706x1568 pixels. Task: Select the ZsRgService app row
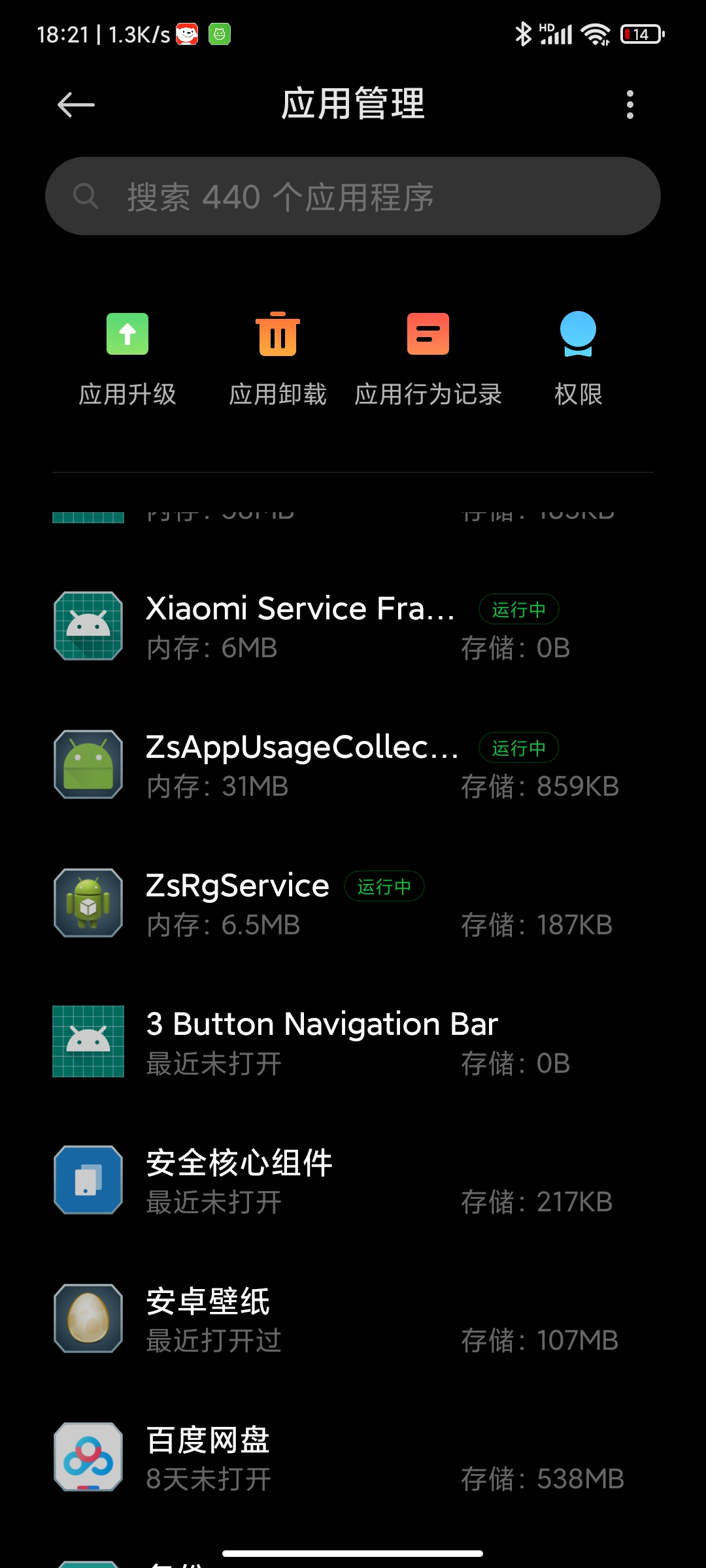(x=353, y=904)
